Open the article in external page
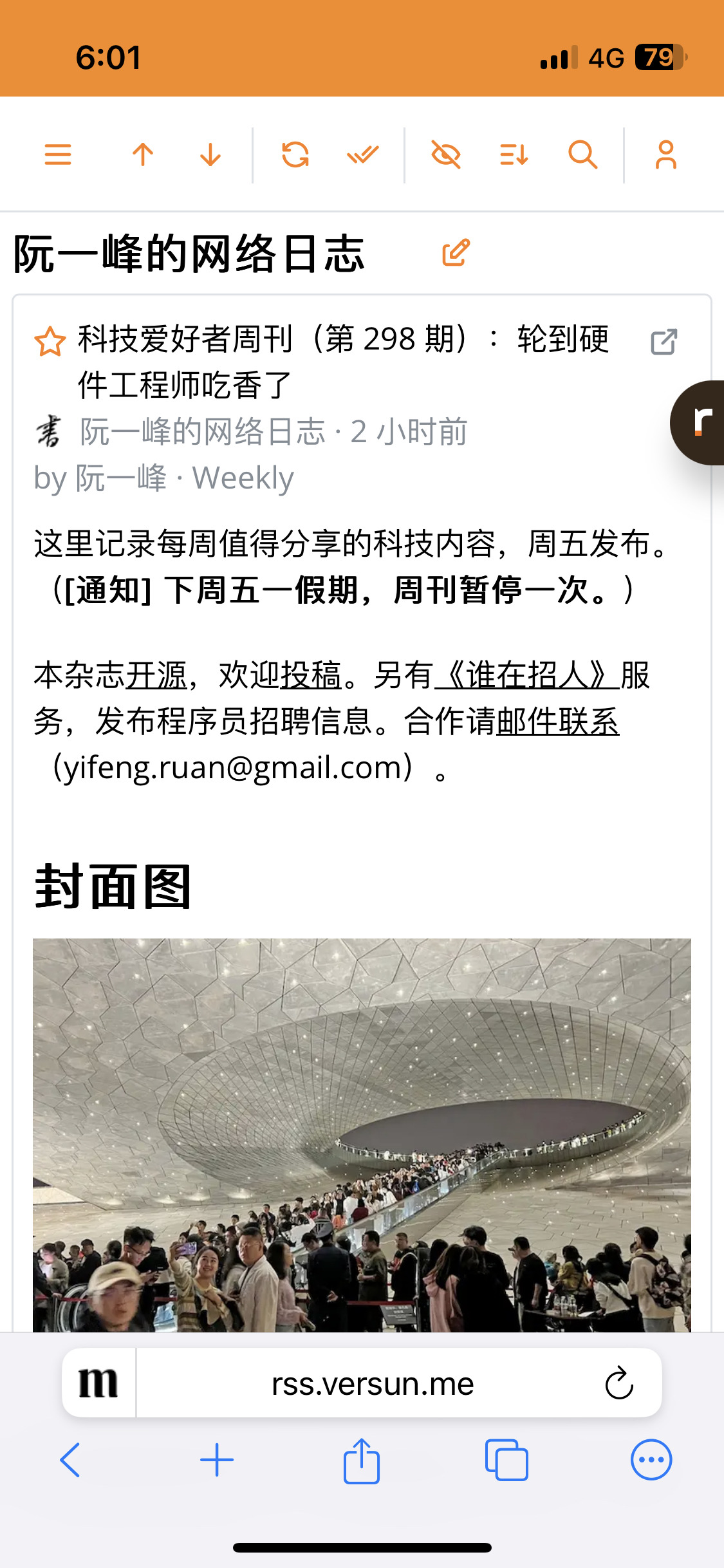The height and width of the screenshot is (1568, 724). (664, 342)
